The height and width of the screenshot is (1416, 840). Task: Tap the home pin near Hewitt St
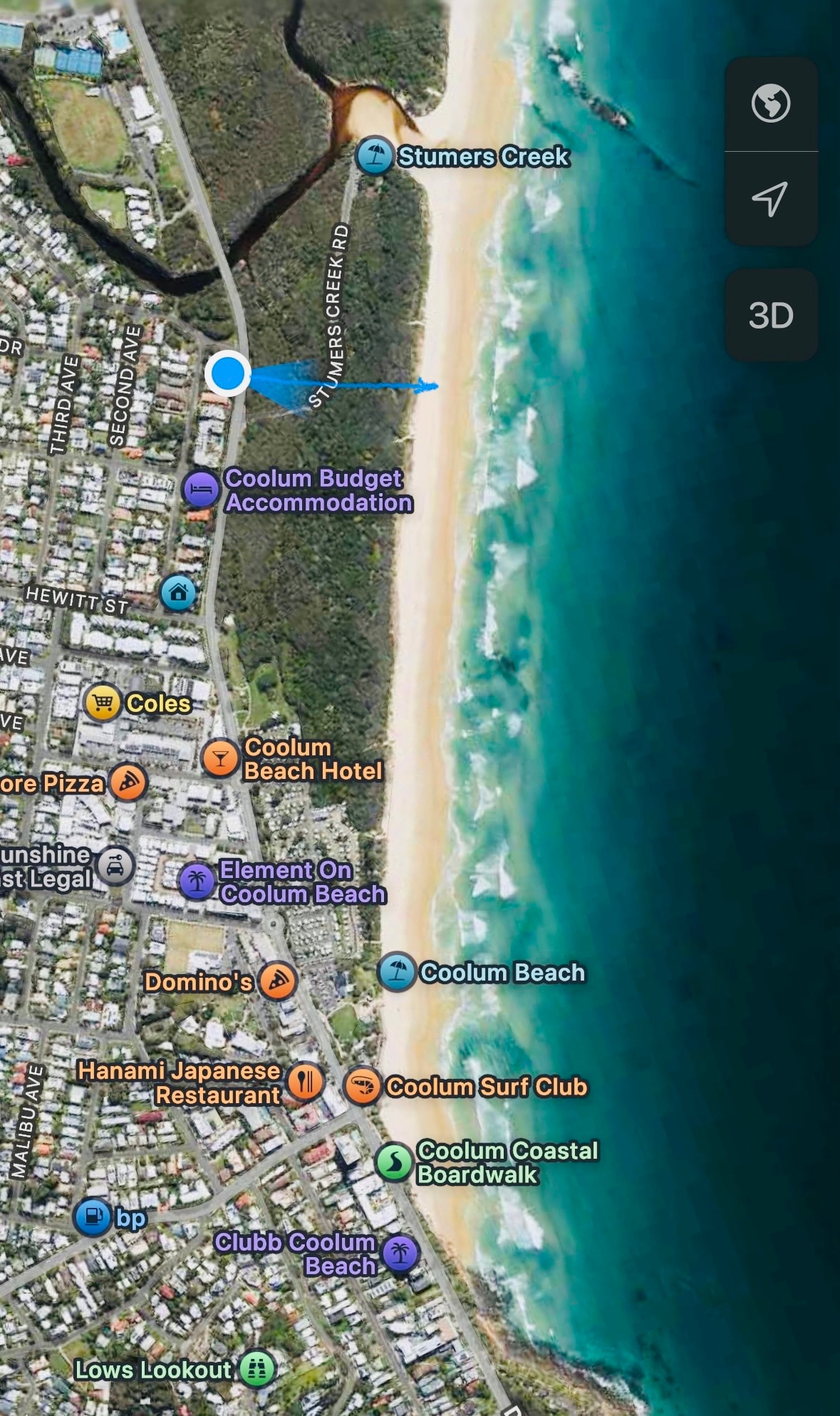(178, 592)
